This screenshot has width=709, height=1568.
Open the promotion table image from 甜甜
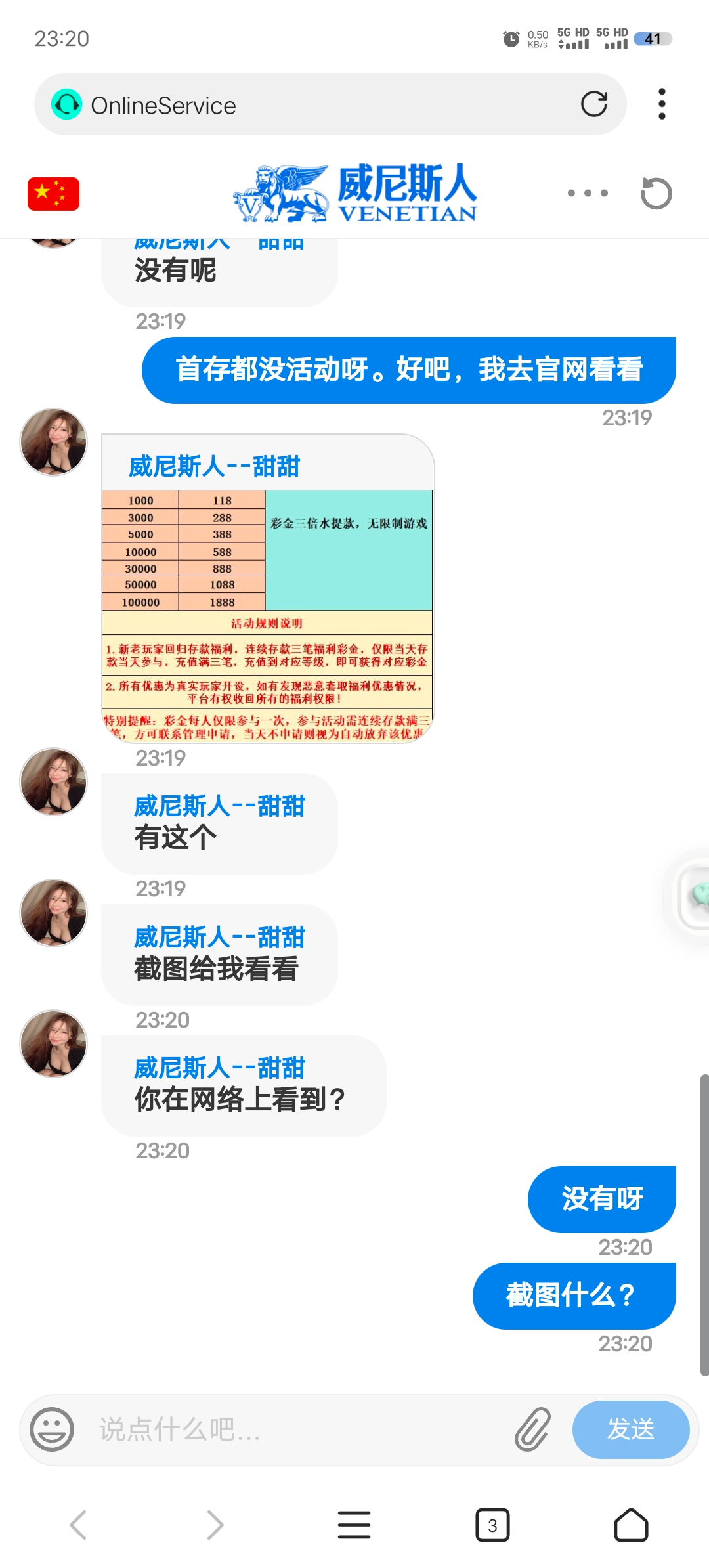267,615
